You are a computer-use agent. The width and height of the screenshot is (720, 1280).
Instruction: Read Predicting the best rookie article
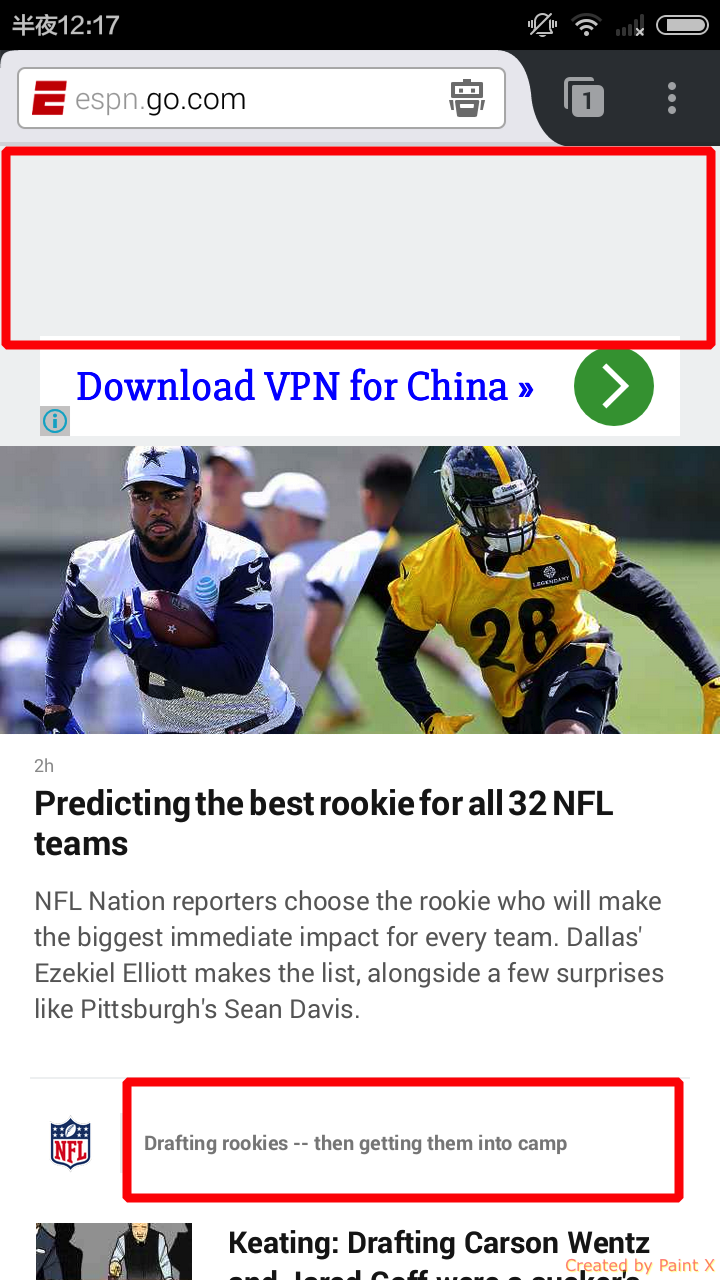point(324,822)
